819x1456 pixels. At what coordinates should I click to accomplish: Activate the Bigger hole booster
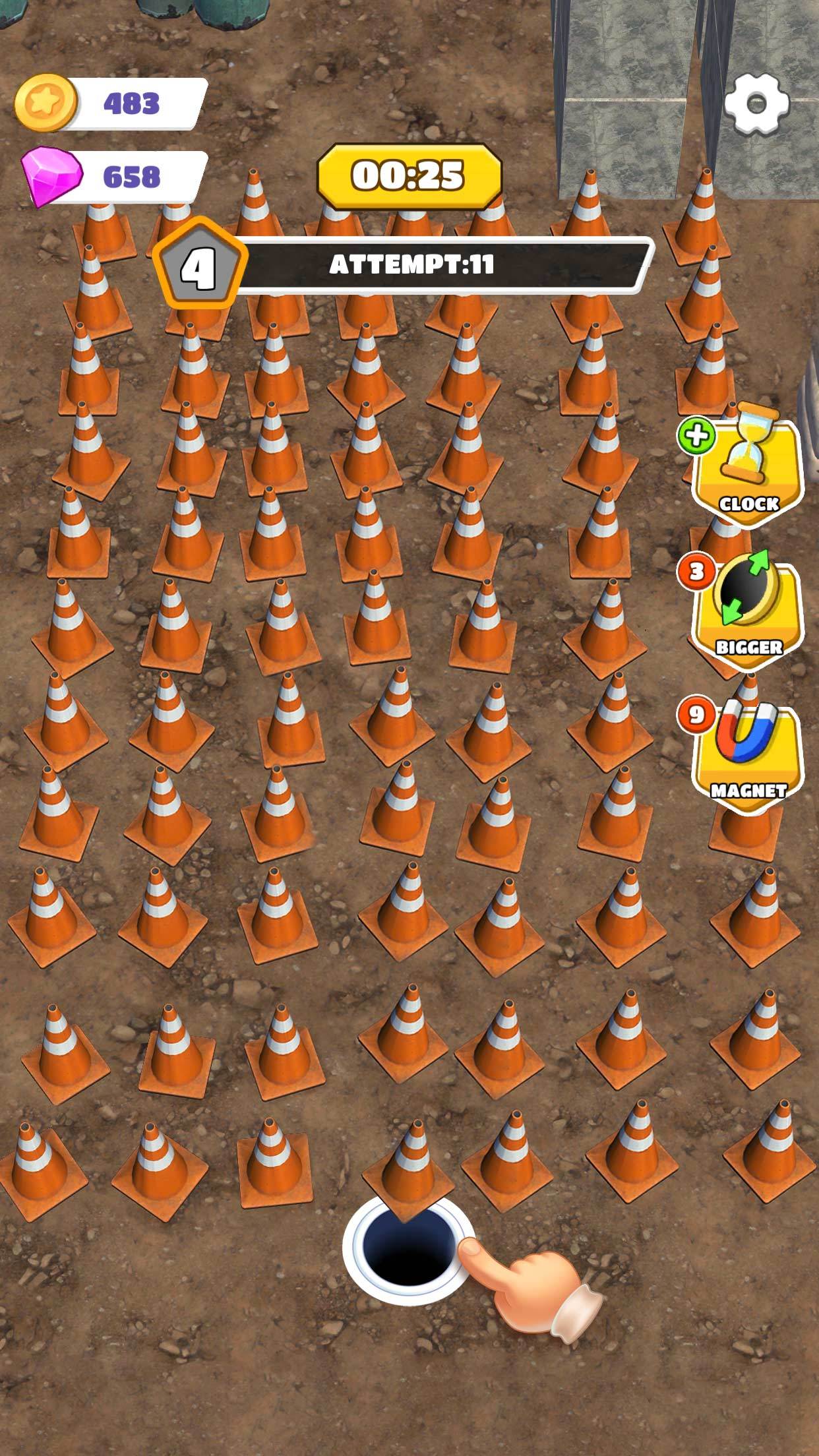pos(748,611)
